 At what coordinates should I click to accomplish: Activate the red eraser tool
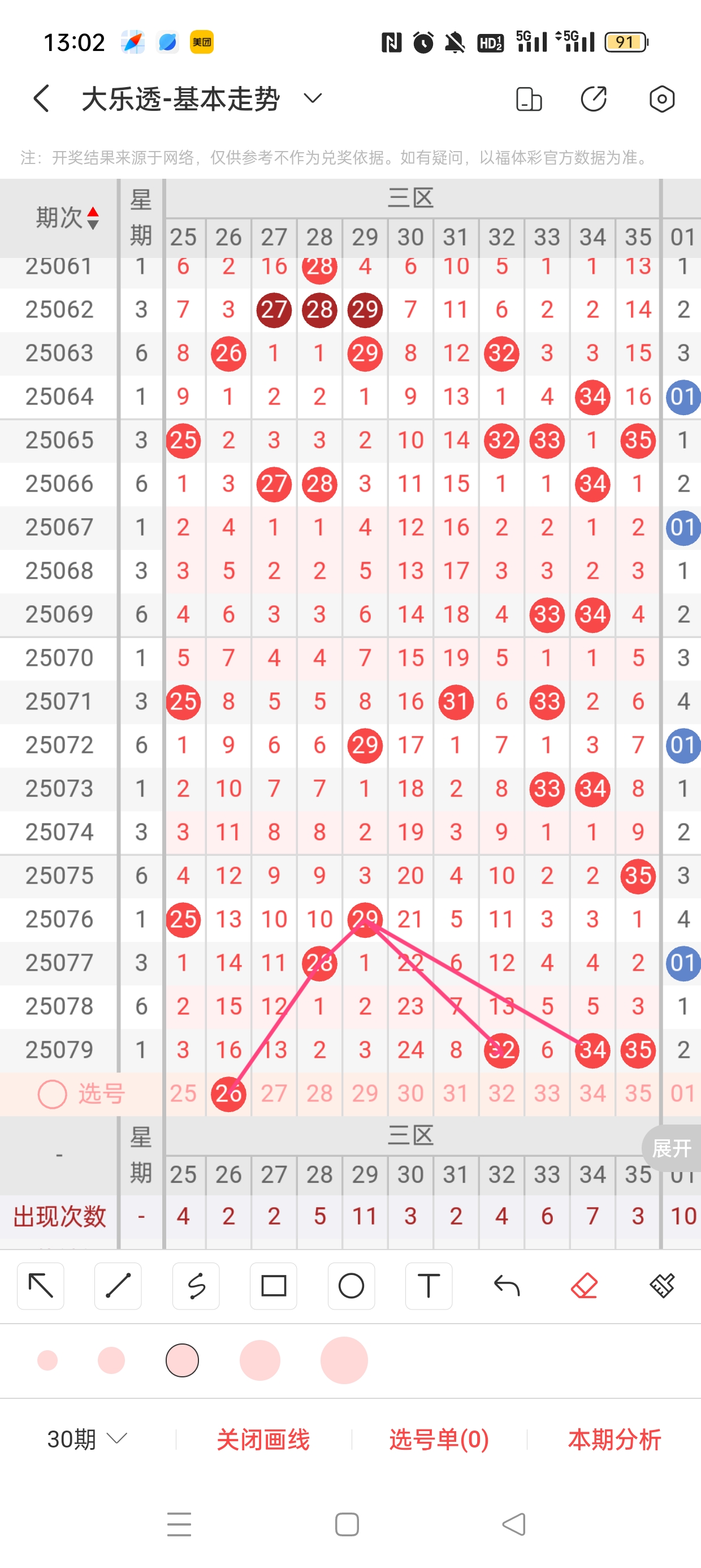pyautogui.click(x=584, y=1286)
